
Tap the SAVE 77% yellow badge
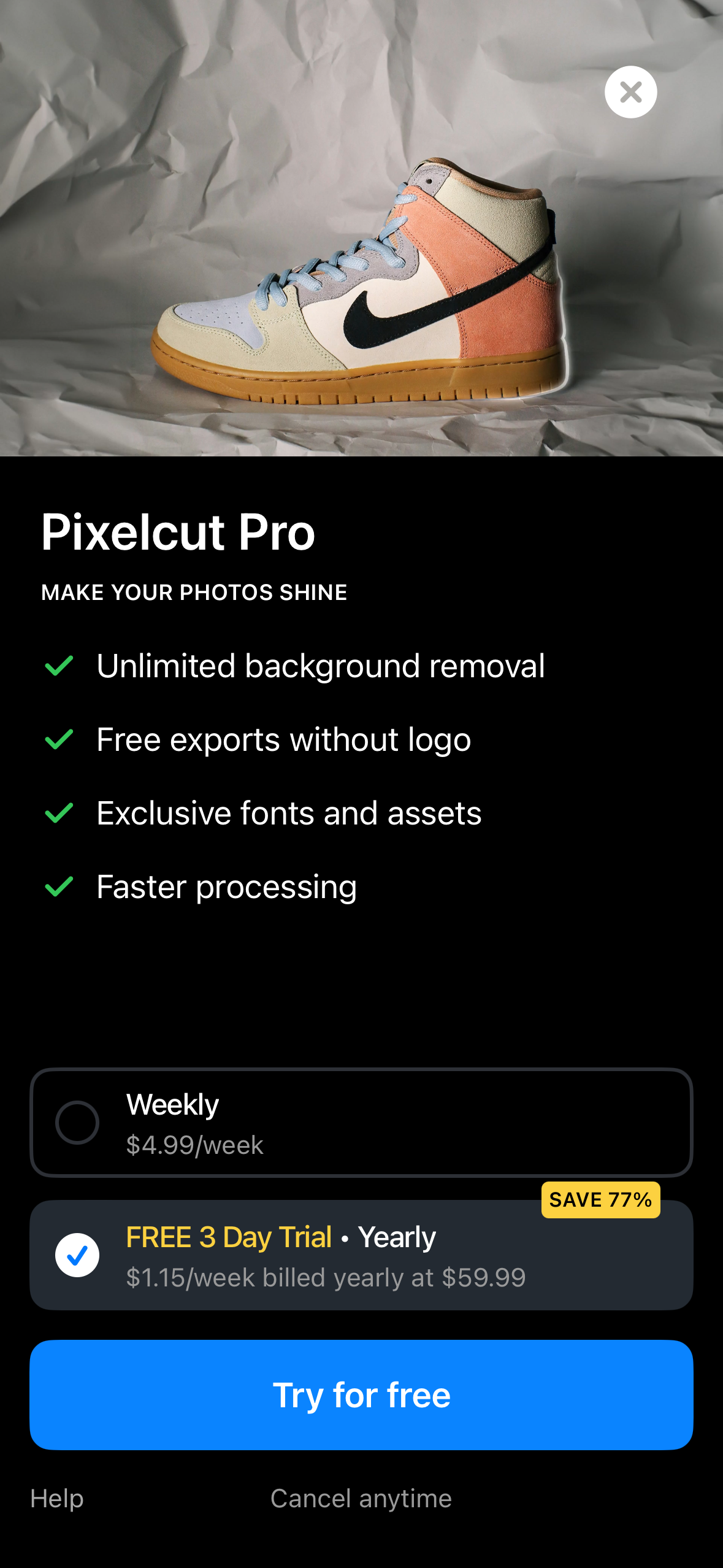[600, 1200]
